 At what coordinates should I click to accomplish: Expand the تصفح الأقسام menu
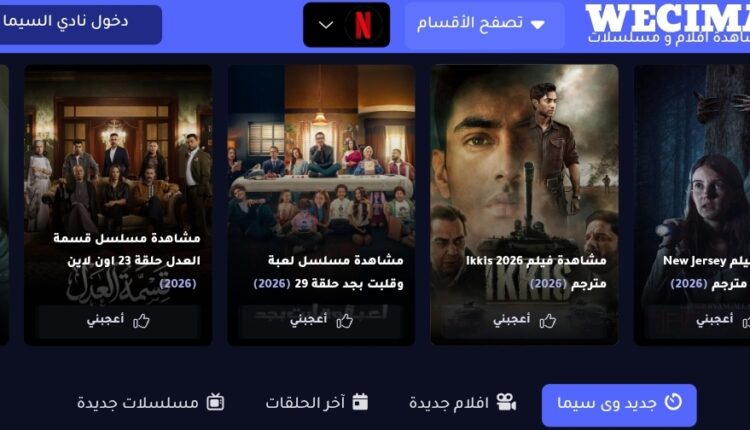click(x=484, y=25)
